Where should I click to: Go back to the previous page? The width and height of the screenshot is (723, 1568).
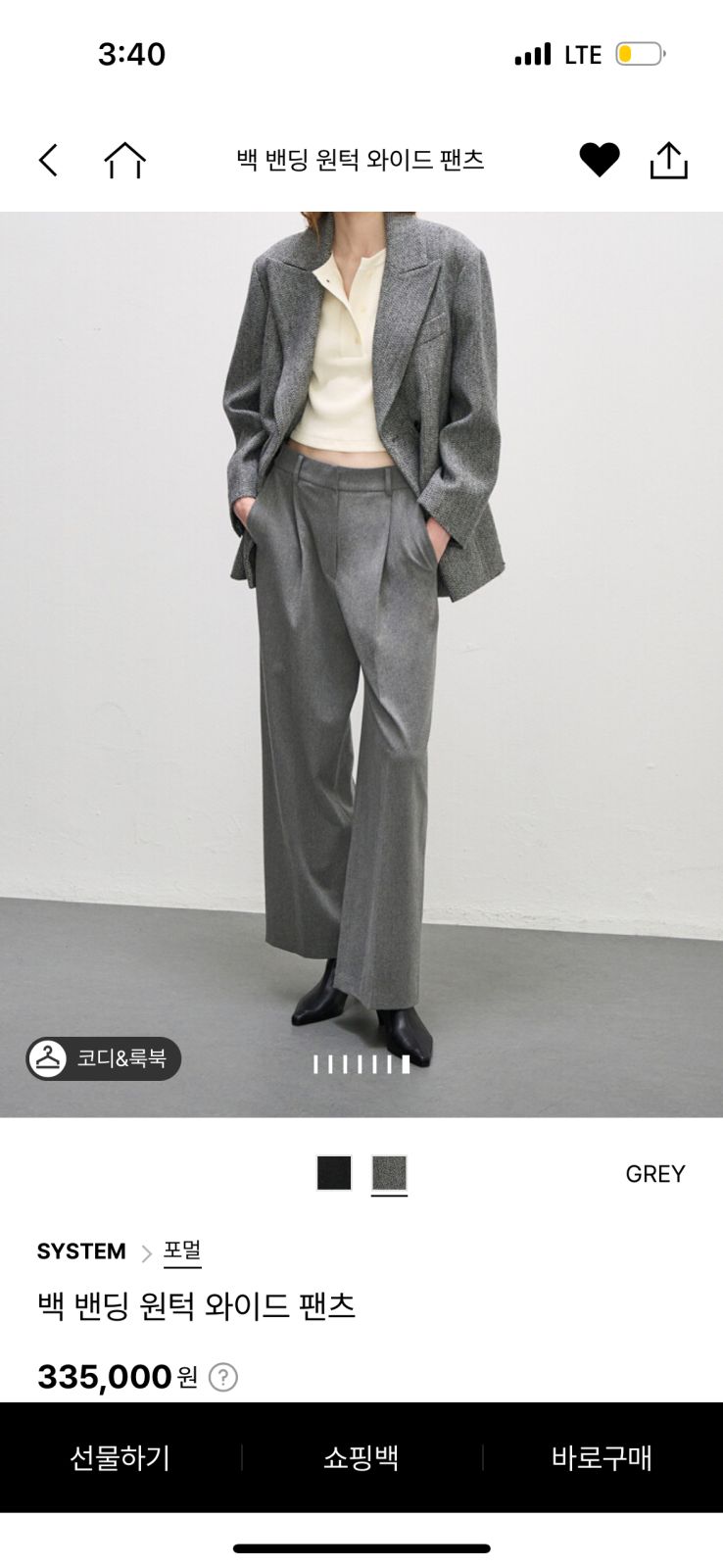point(48,160)
